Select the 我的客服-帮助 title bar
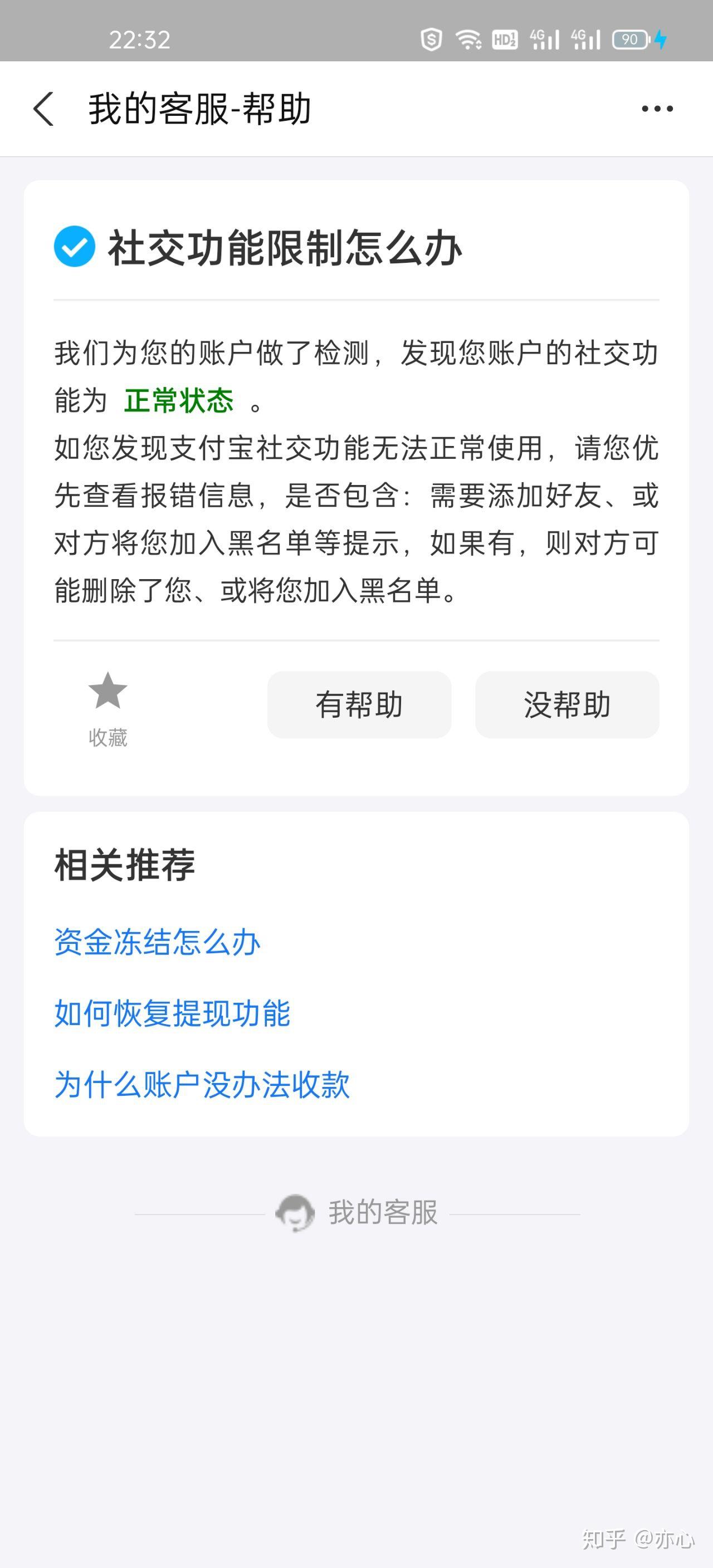This screenshot has height=1568, width=713. 199,109
